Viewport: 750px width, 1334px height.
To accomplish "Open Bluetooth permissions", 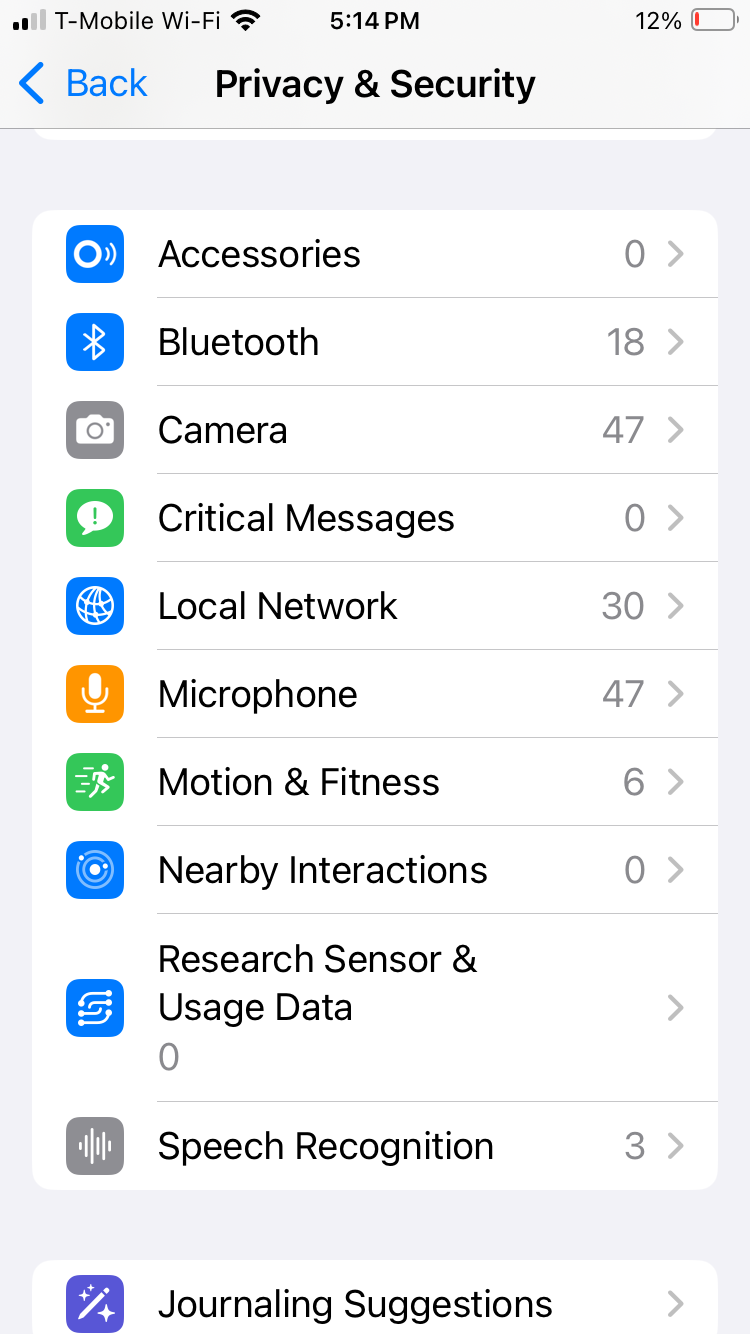I will tap(375, 342).
